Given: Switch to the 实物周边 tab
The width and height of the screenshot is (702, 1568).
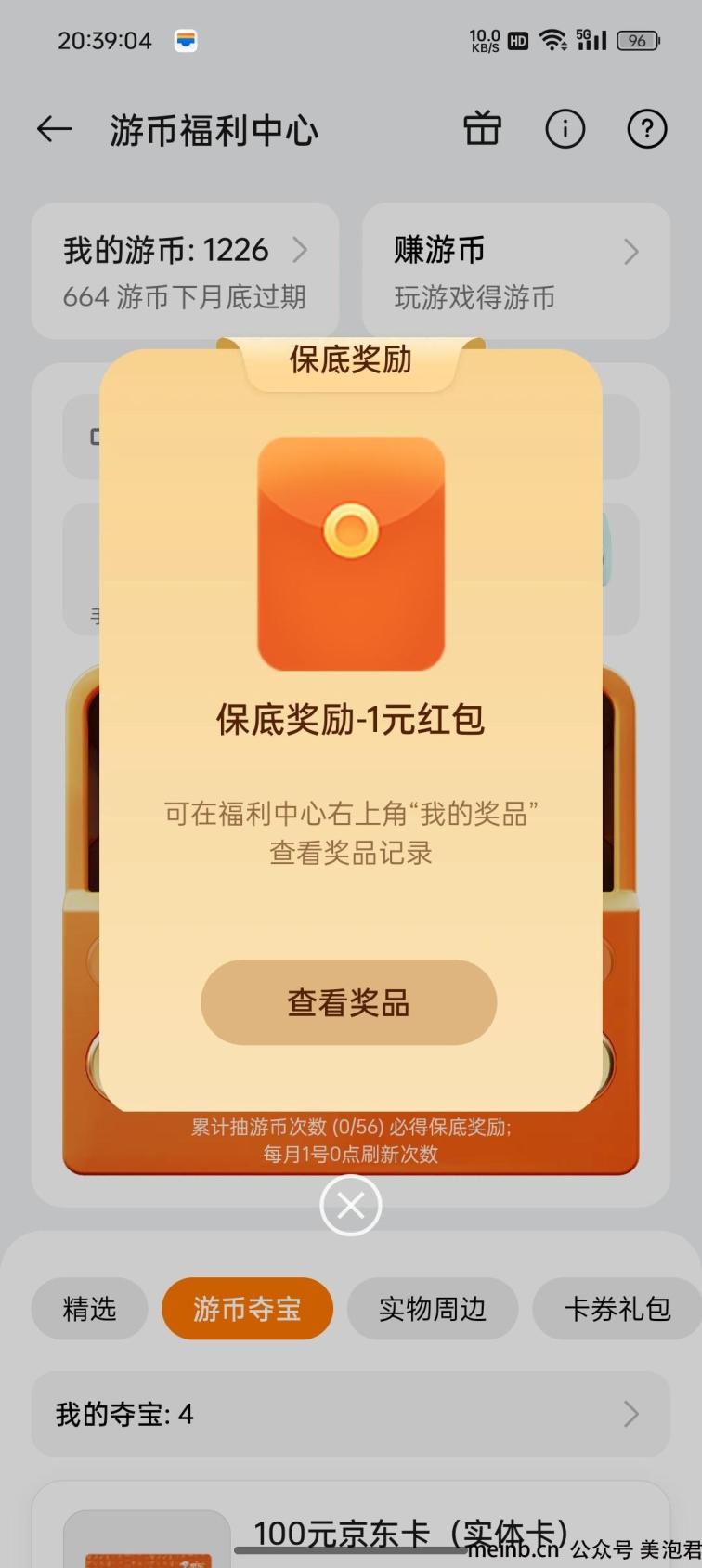Looking at the screenshot, I should point(432,1309).
